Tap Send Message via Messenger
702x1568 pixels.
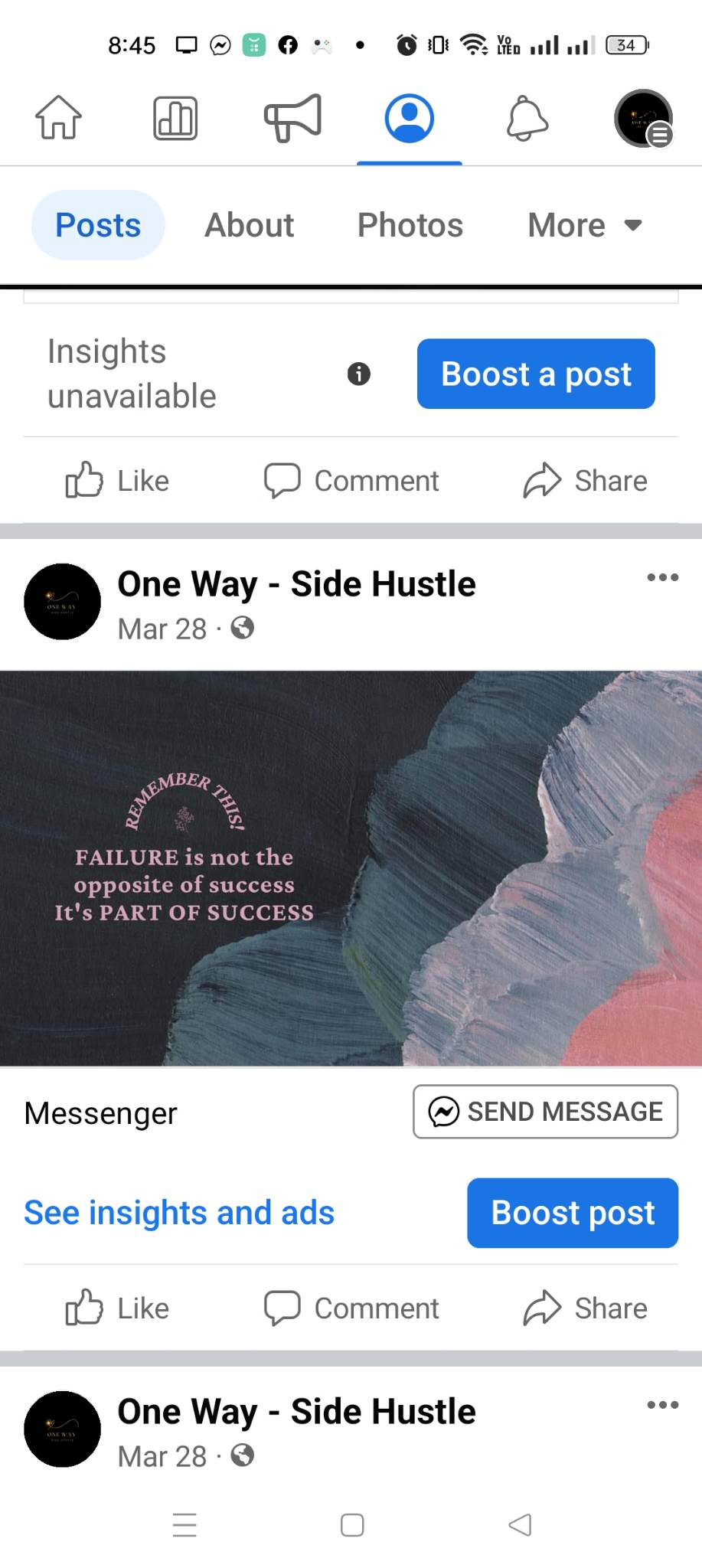click(545, 1112)
